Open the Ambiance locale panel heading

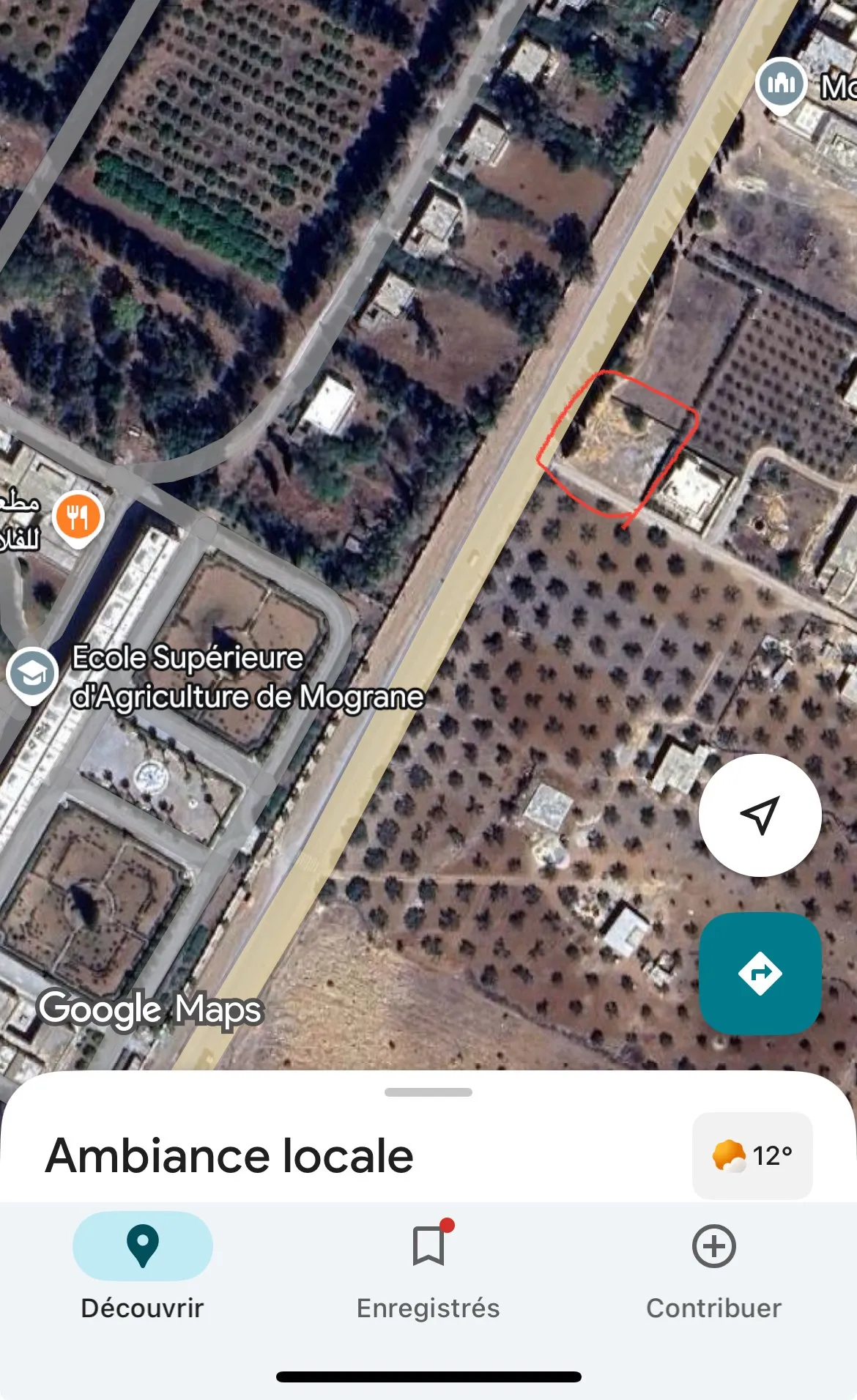click(228, 1156)
